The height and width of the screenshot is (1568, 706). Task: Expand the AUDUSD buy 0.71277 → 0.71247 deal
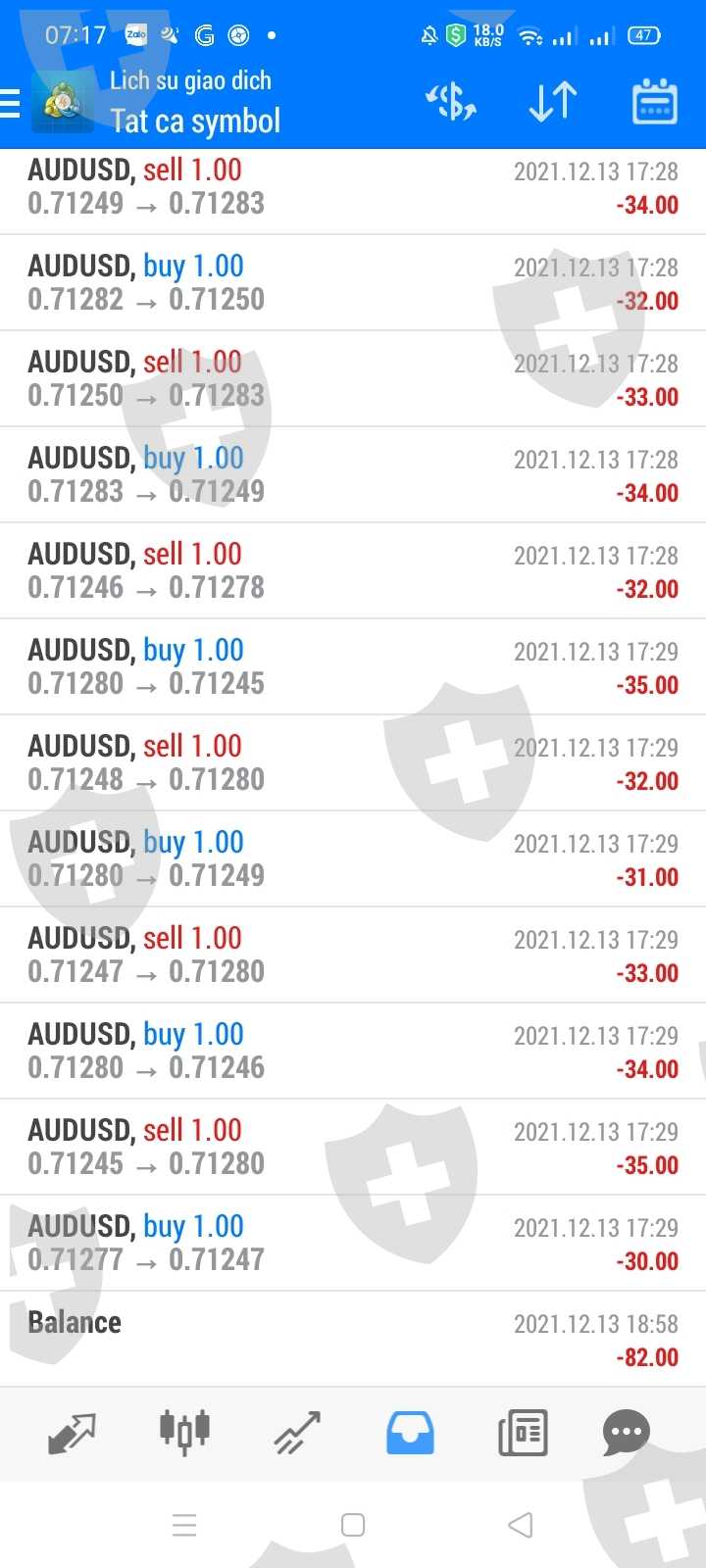tap(353, 1244)
